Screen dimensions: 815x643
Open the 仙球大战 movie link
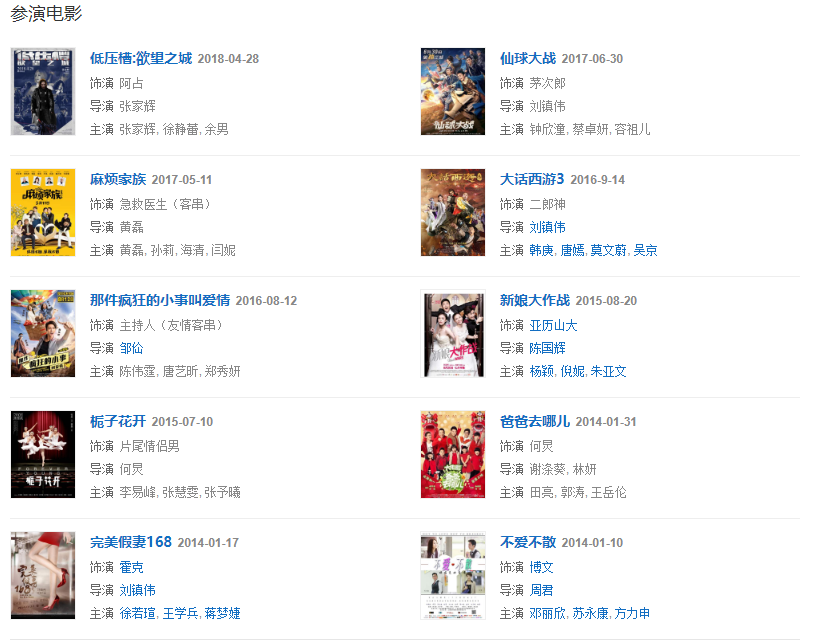pos(527,58)
